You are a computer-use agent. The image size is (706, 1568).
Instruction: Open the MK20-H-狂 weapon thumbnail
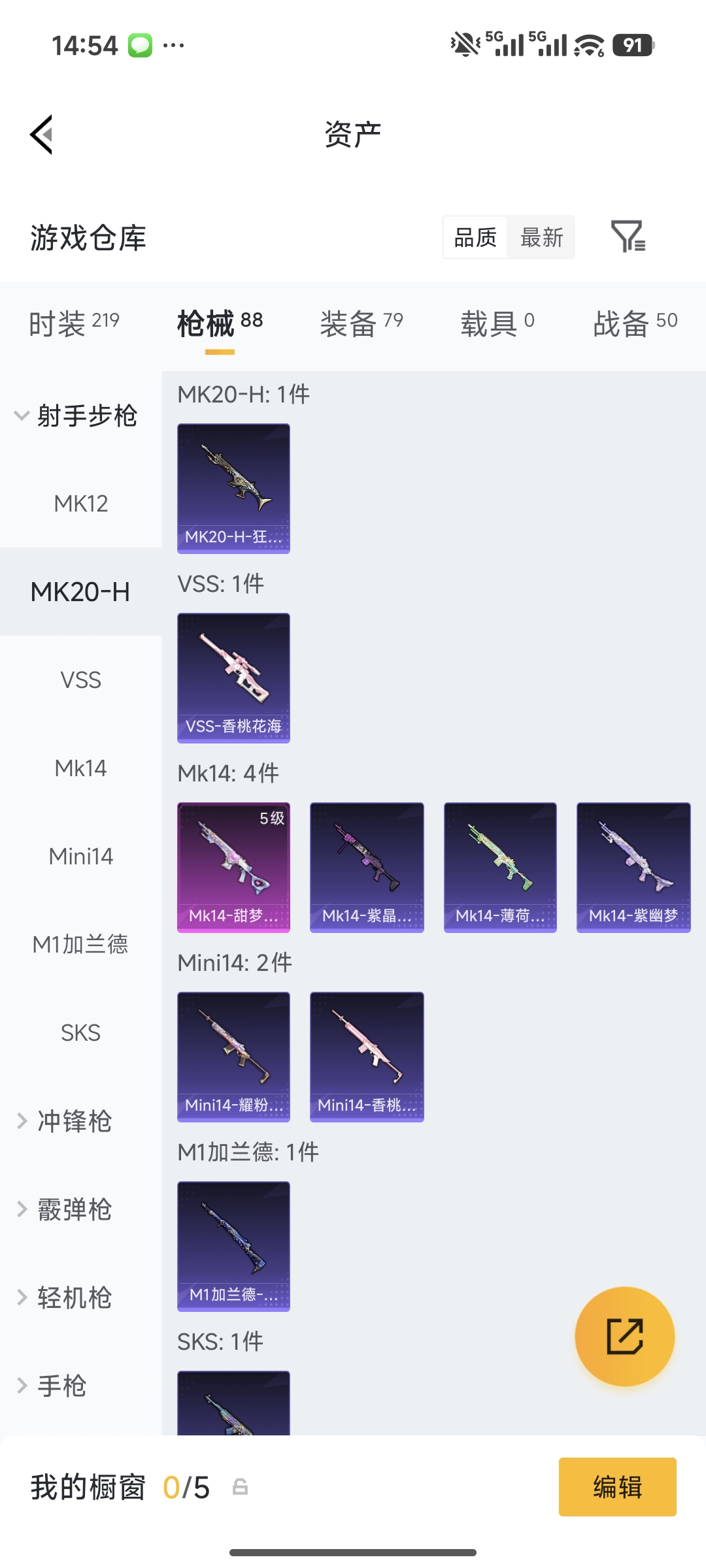233,487
